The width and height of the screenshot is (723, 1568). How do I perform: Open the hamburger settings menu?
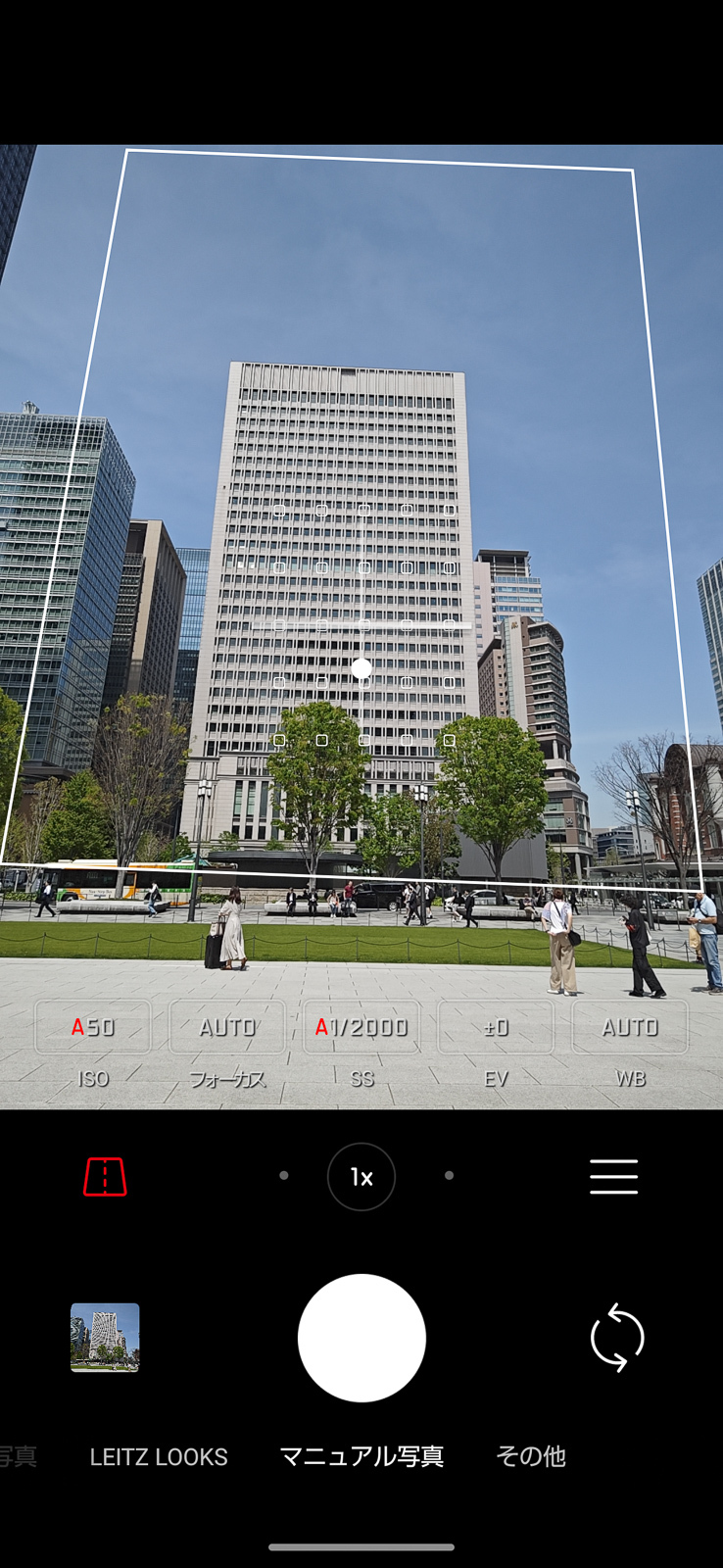(x=614, y=1177)
